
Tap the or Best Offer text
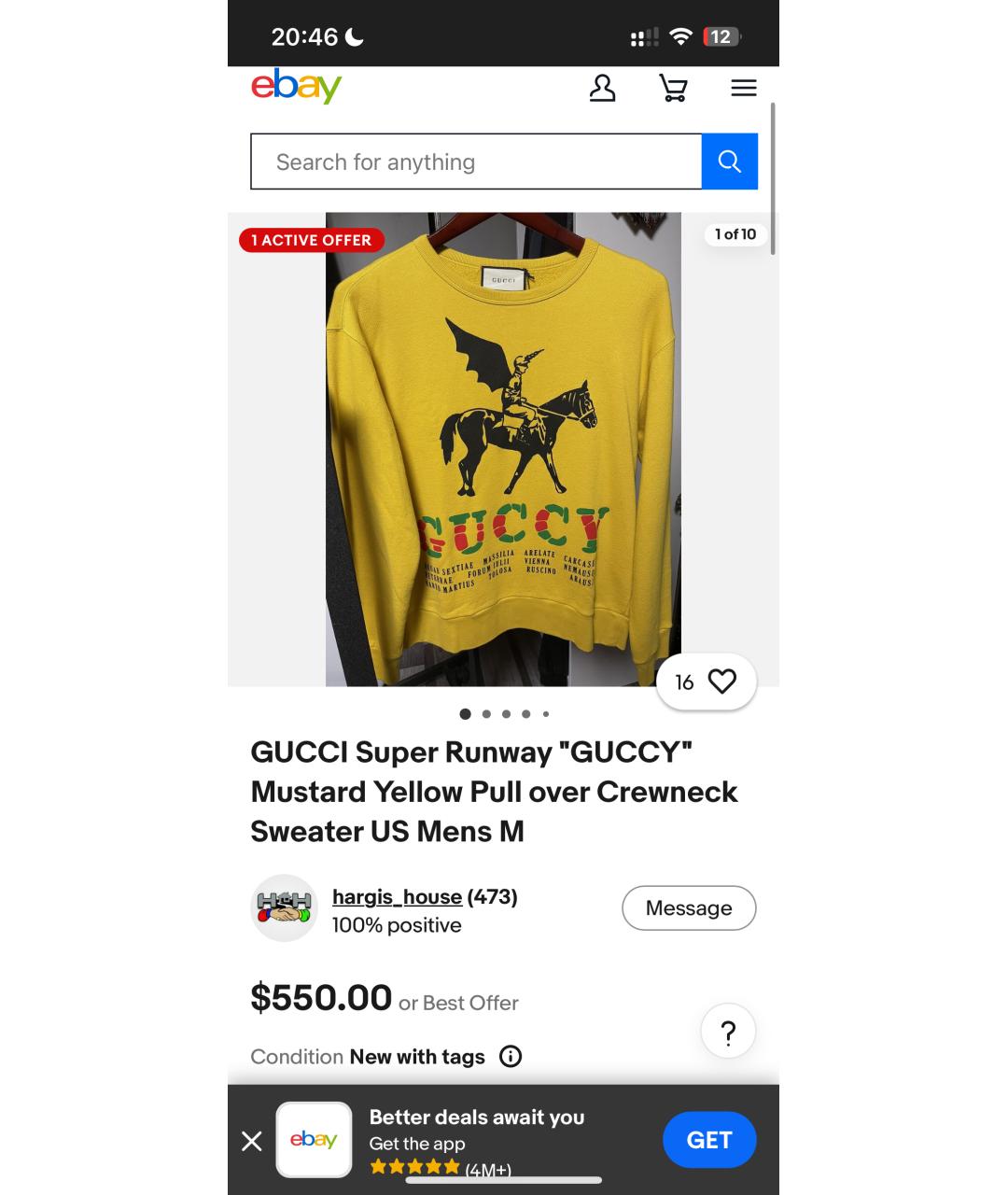point(456,1003)
